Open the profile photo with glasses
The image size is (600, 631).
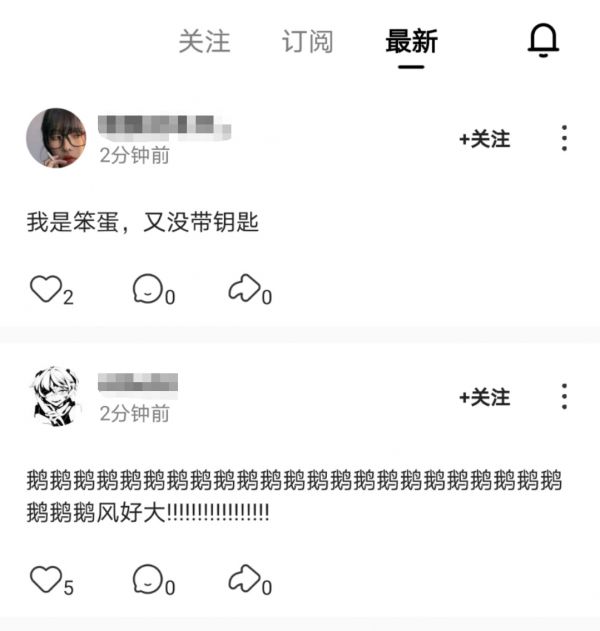tap(56, 138)
